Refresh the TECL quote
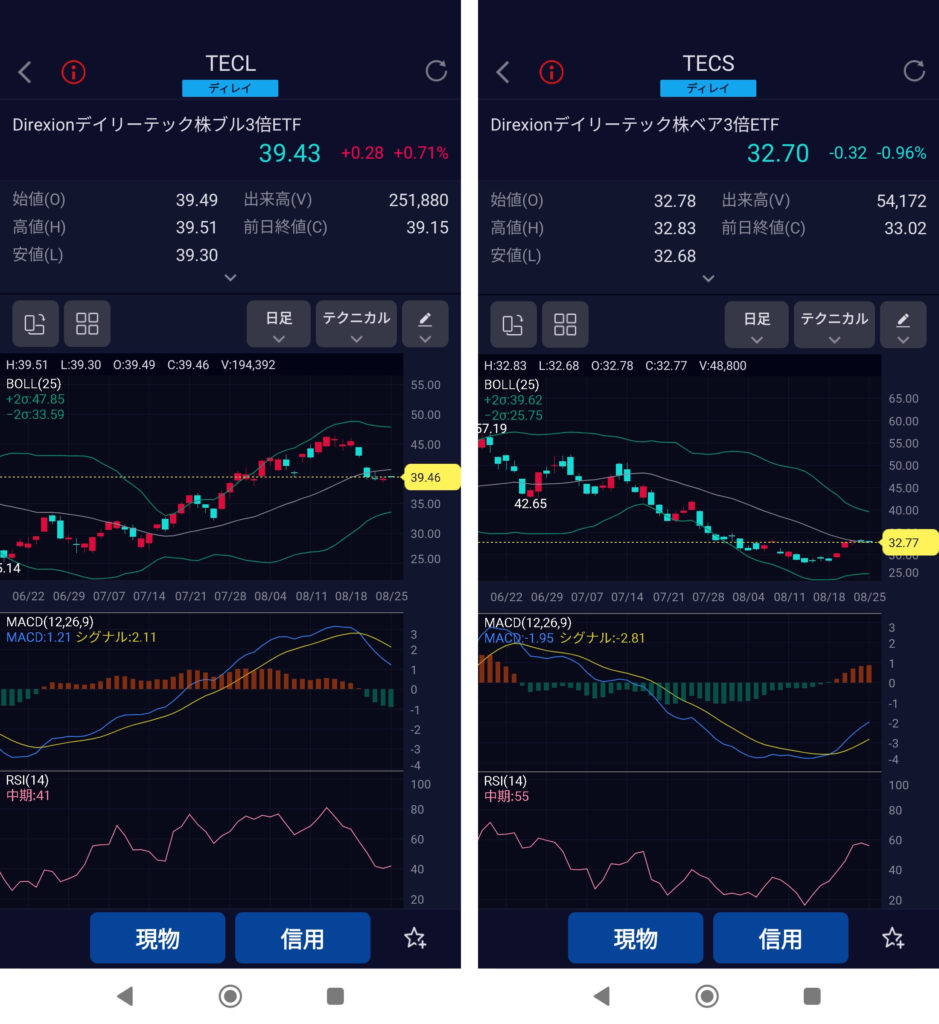This screenshot has height=1024, width=939. (x=436, y=71)
